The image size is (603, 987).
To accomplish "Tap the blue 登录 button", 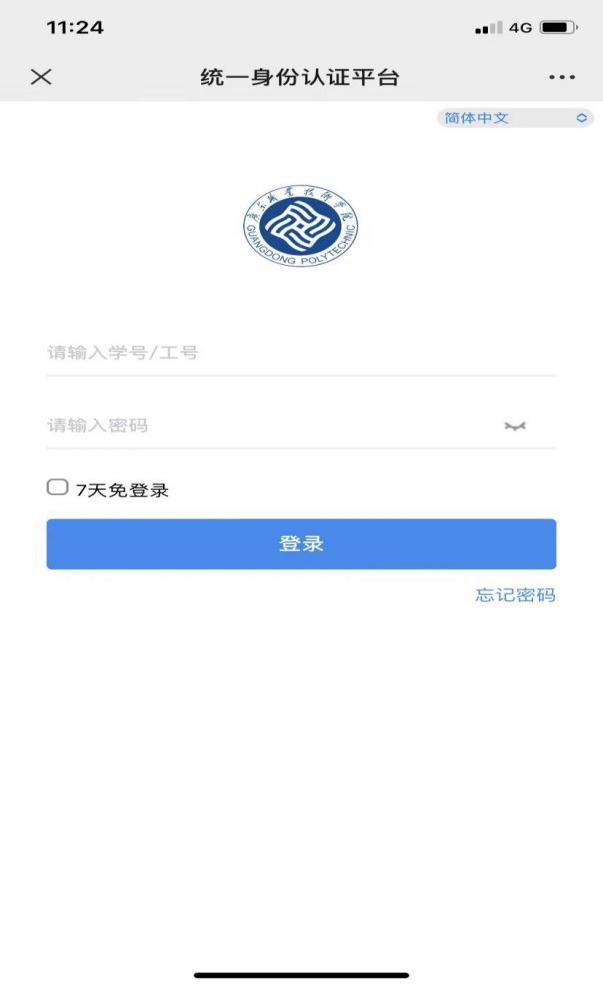I will [x=301, y=544].
